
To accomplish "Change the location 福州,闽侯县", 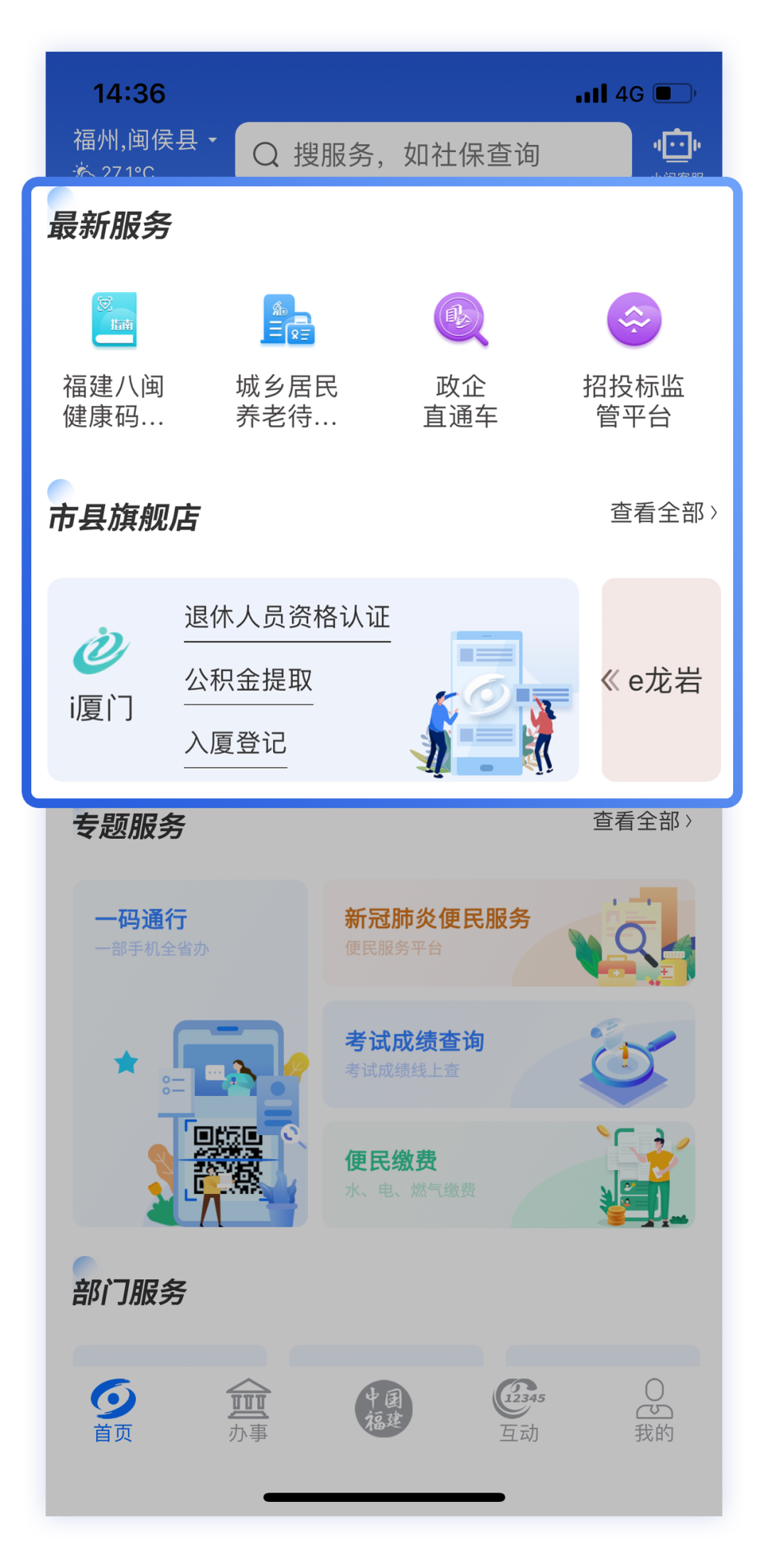I will pyautogui.click(x=144, y=140).
